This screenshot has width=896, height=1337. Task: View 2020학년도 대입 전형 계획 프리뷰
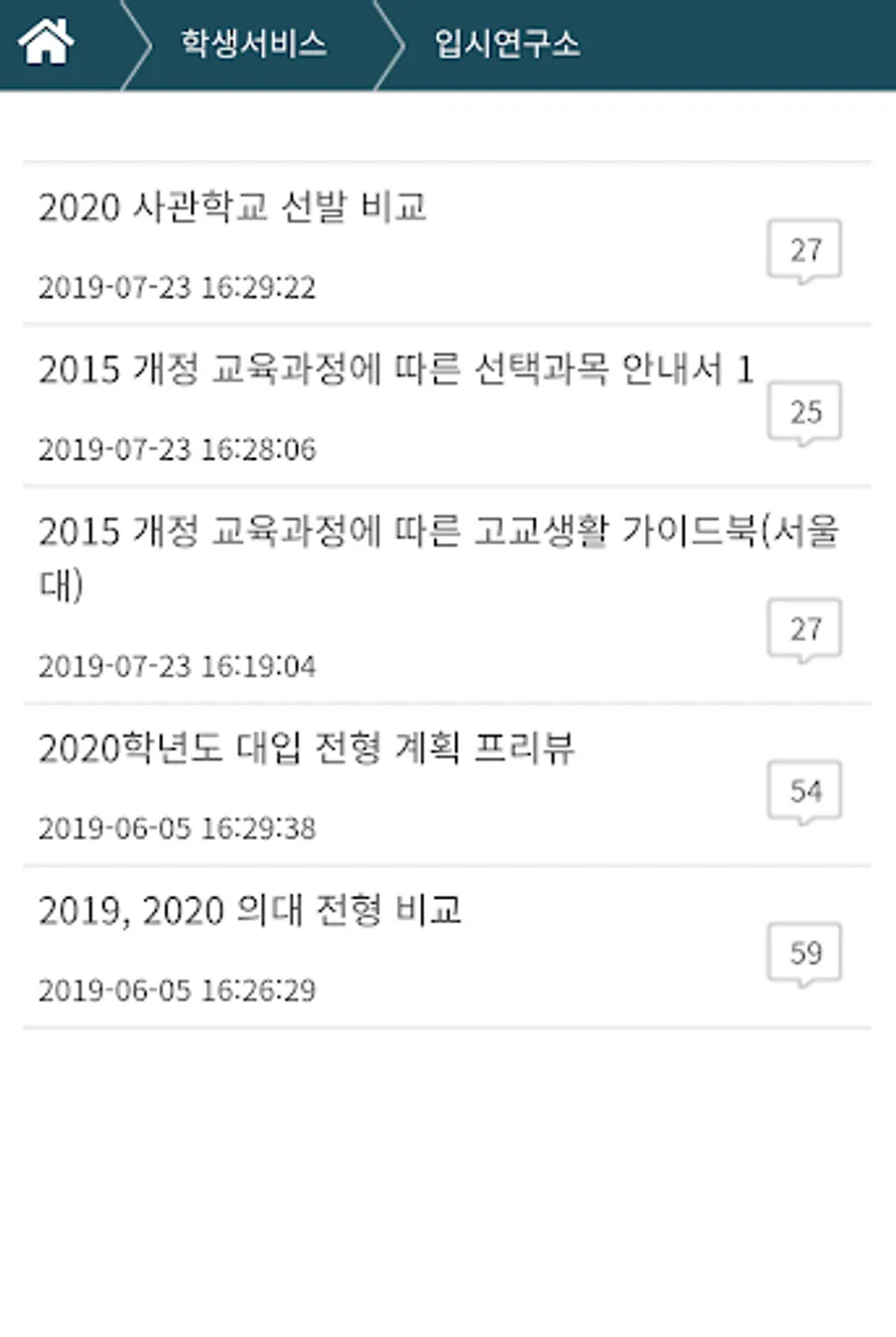(447, 785)
